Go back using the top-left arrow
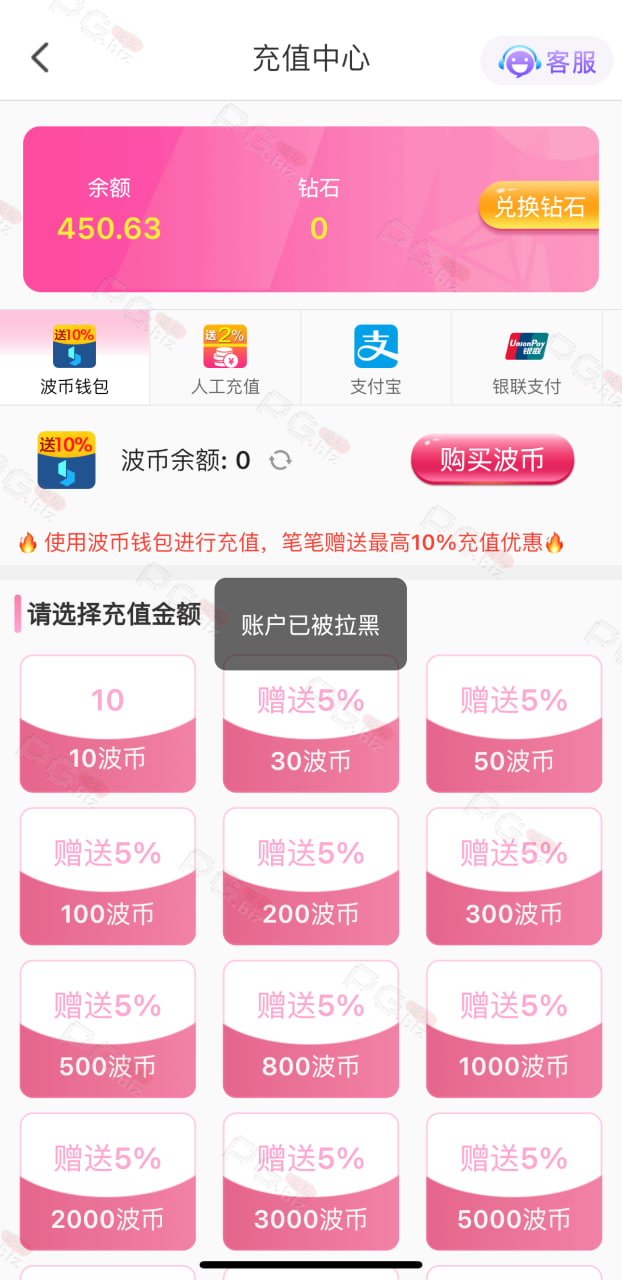Image resolution: width=622 pixels, height=1280 pixels. (x=40, y=58)
